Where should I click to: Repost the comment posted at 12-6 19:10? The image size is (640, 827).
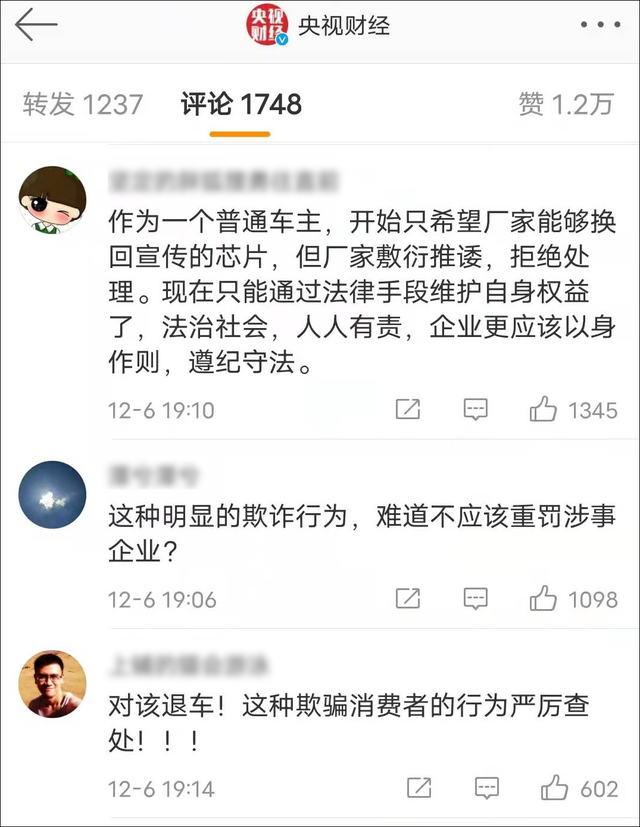(408, 410)
